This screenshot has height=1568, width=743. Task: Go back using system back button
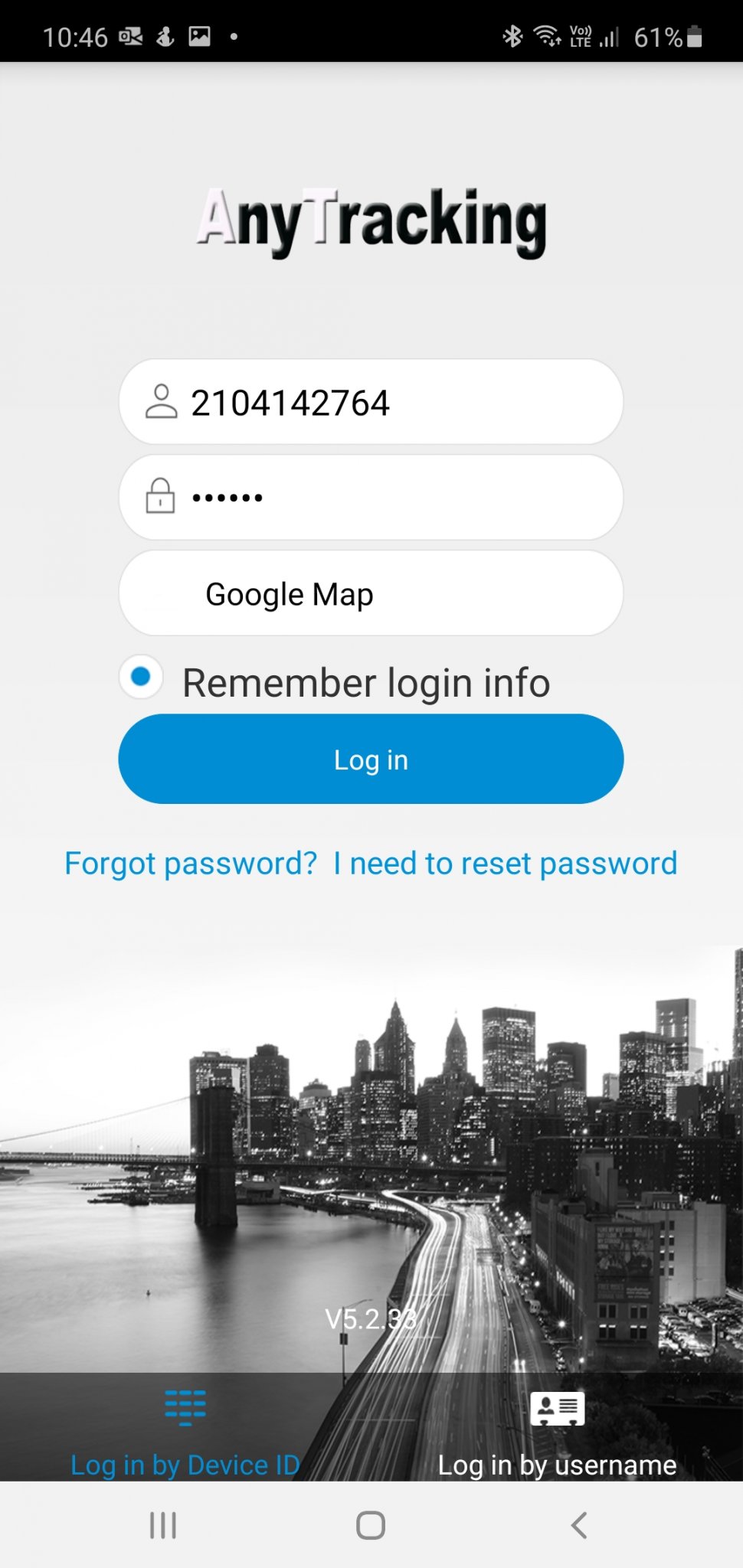point(579,1525)
